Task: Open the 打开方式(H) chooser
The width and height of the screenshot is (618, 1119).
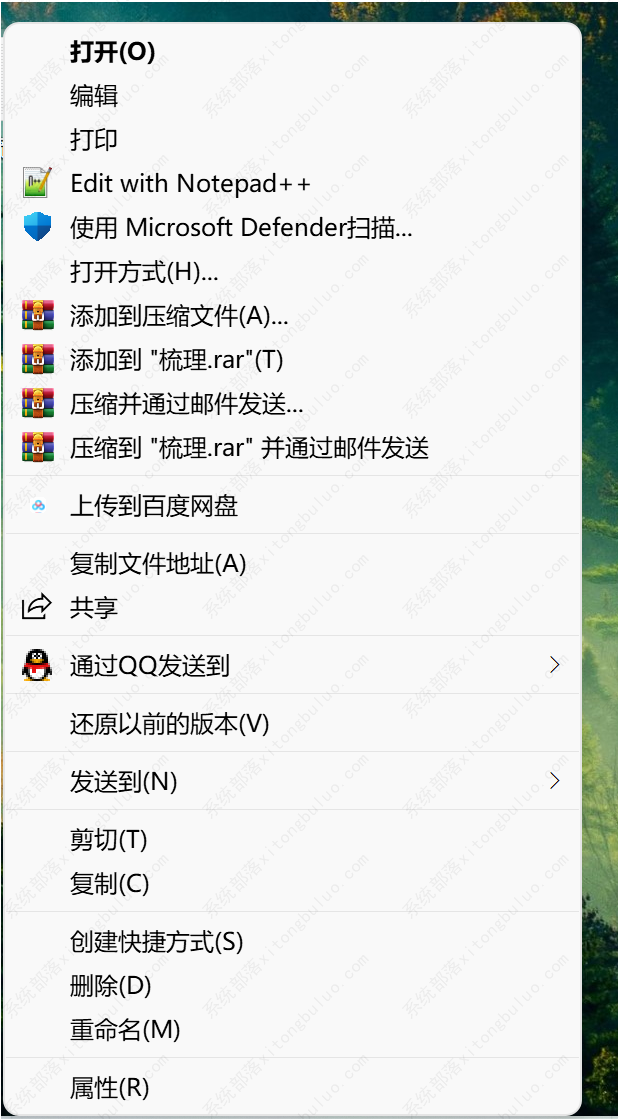Action: coord(143,272)
